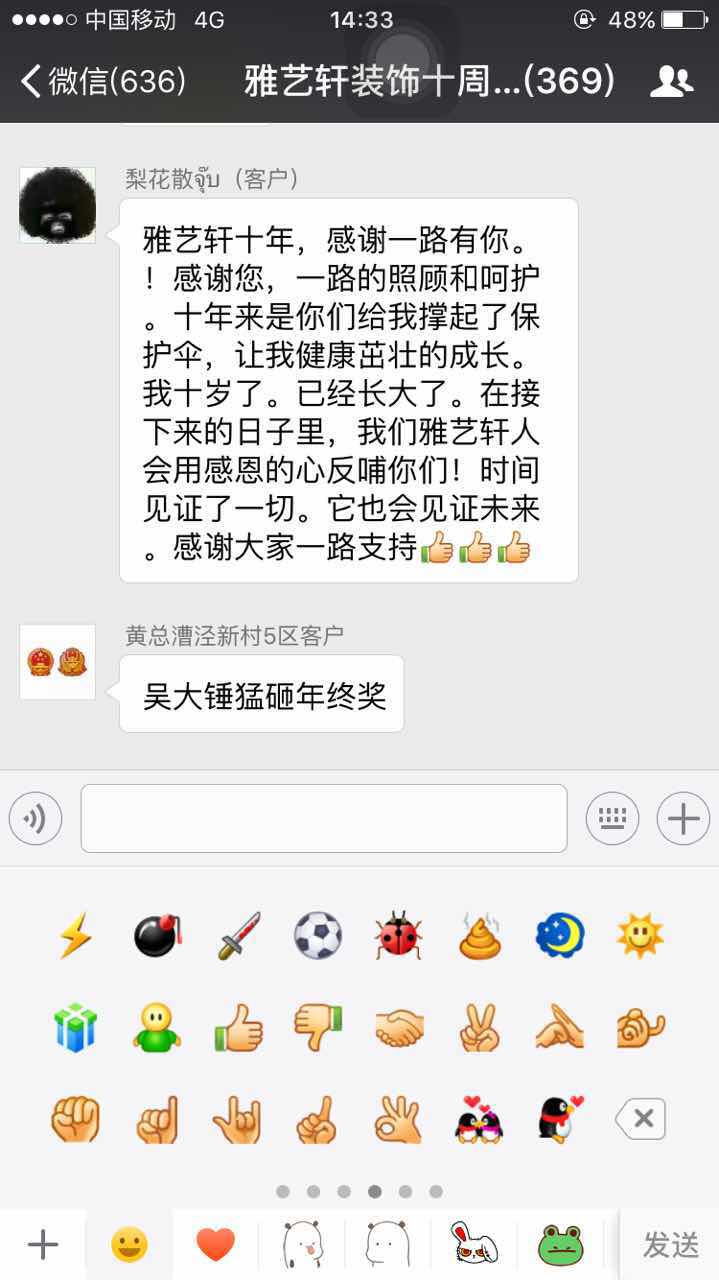This screenshot has width=719, height=1280.
Task: Delete last character with the backspace key
Action: 640,1119
